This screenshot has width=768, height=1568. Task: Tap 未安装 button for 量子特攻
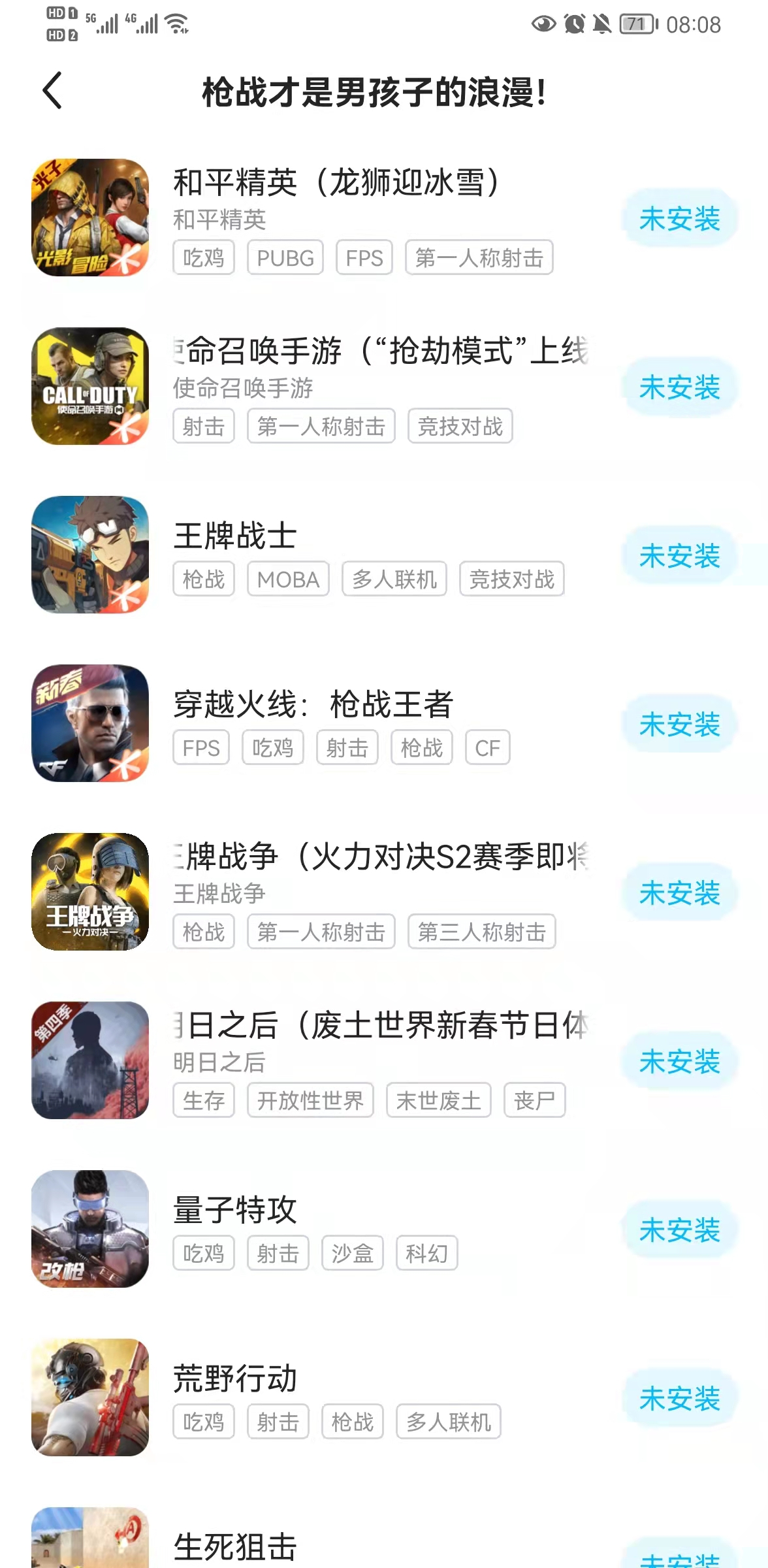(x=679, y=1230)
